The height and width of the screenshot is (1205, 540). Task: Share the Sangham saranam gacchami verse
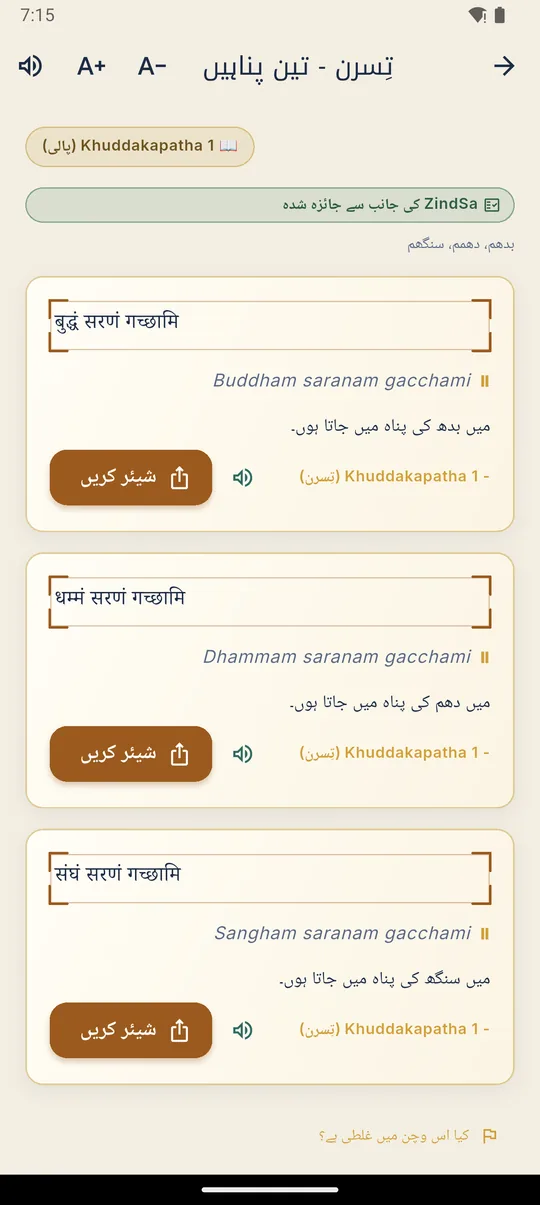pos(131,1030)
